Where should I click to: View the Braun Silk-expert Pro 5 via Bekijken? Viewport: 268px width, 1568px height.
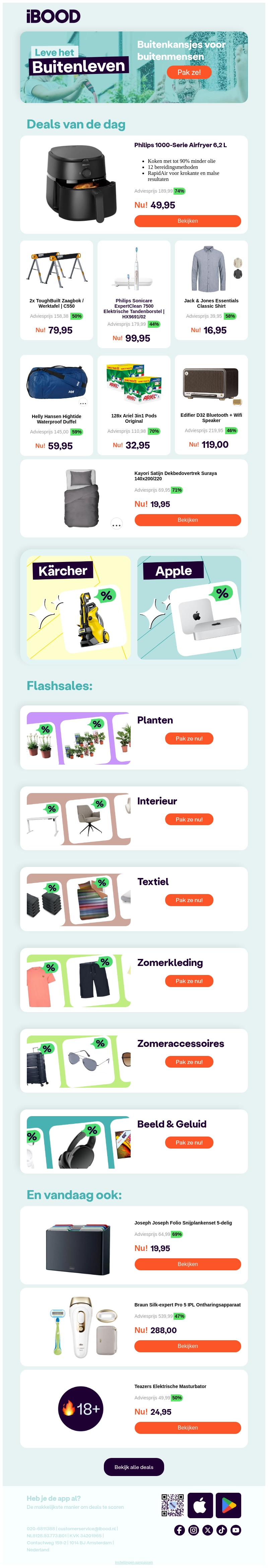pyautogui.click(x=188, y=1346)
